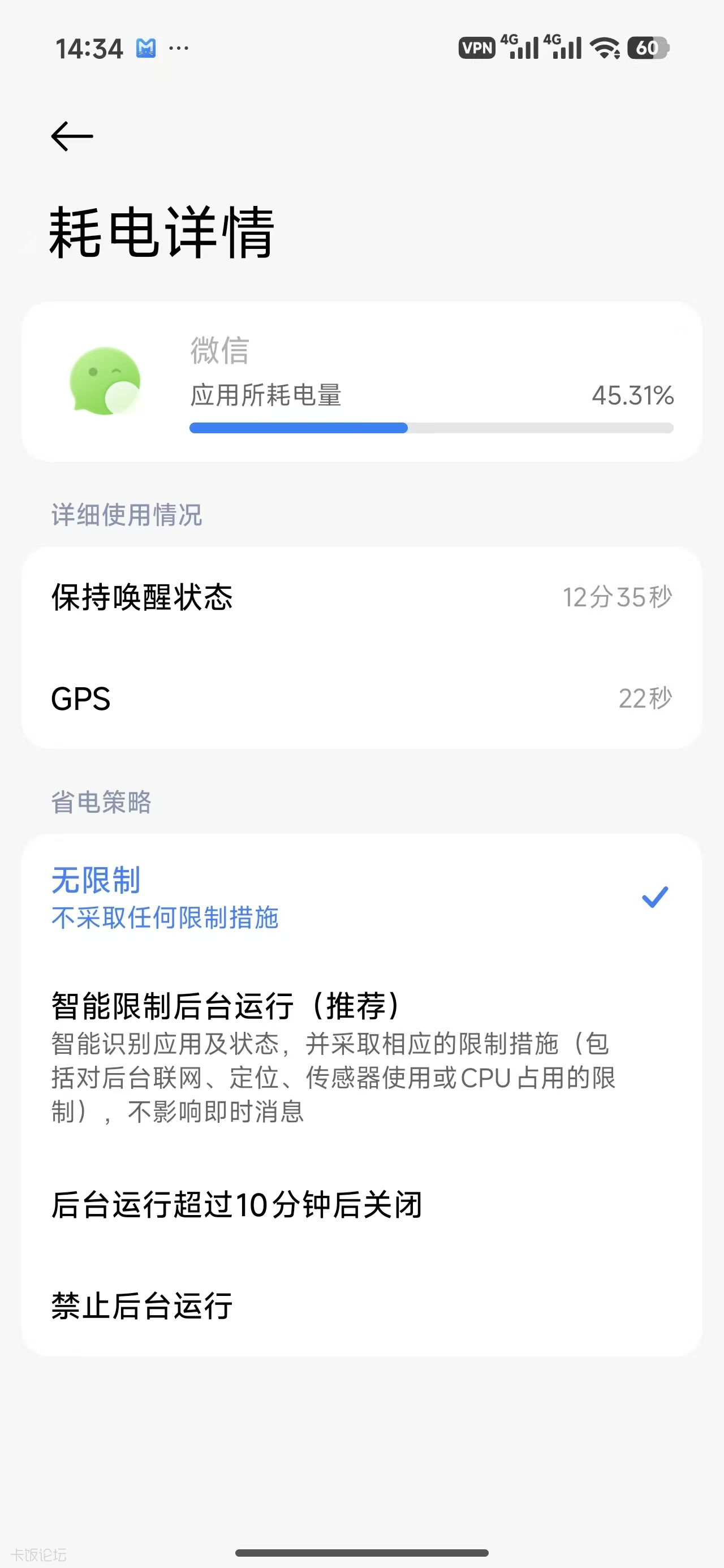Go back from the 耗电详情 page

coord(72,136)
